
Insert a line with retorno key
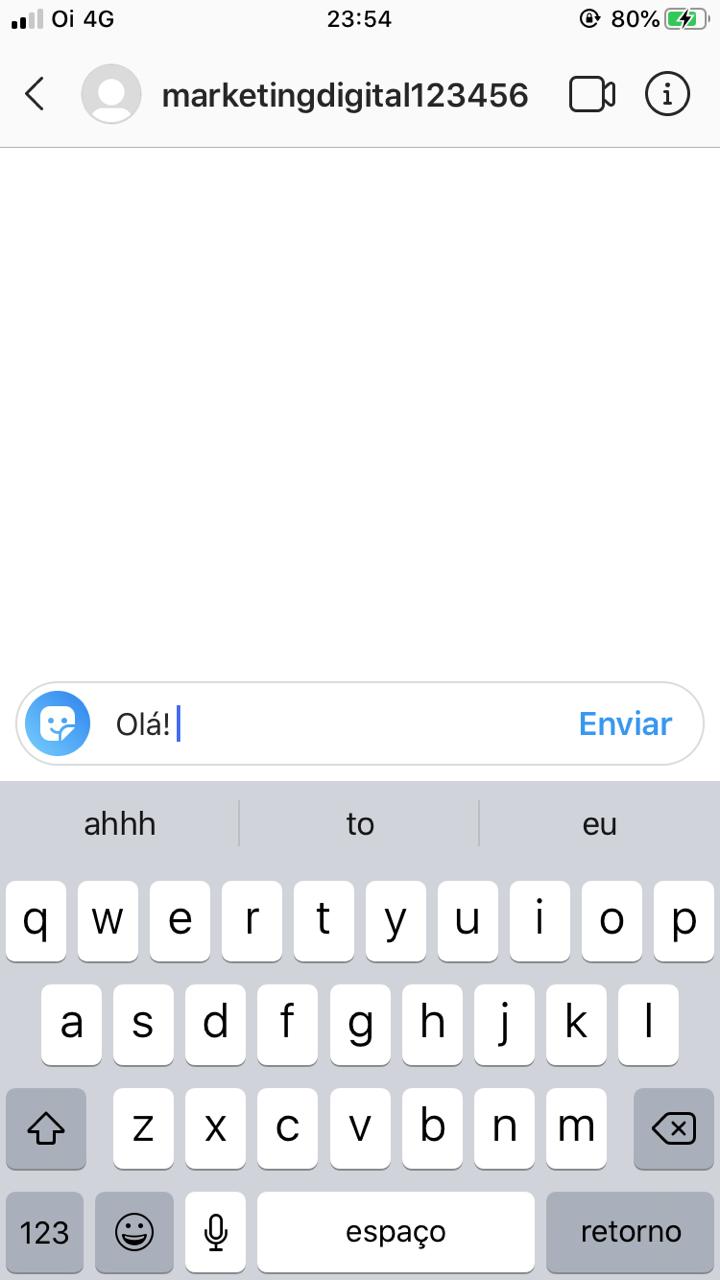(630, 1232)
